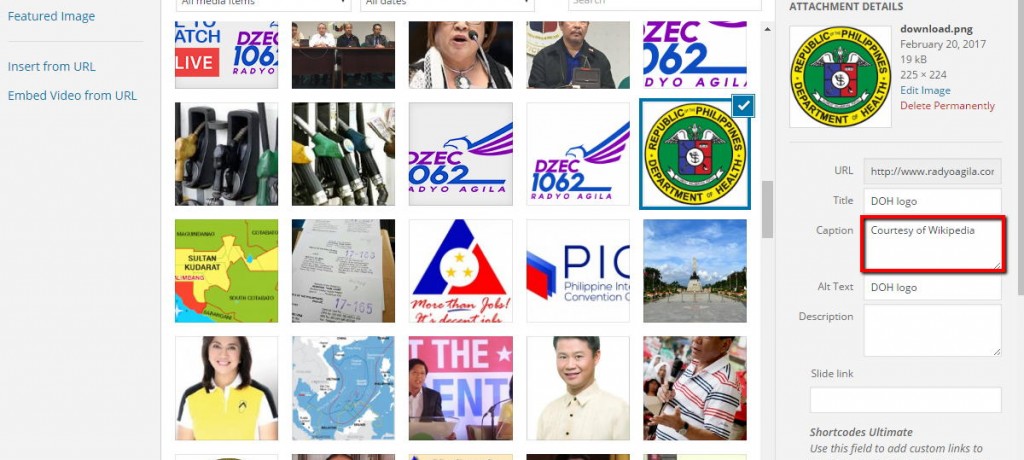This screenshot has height=460, width=1024.
Task: Select the attachment URL field
Action: coord(932,171)
